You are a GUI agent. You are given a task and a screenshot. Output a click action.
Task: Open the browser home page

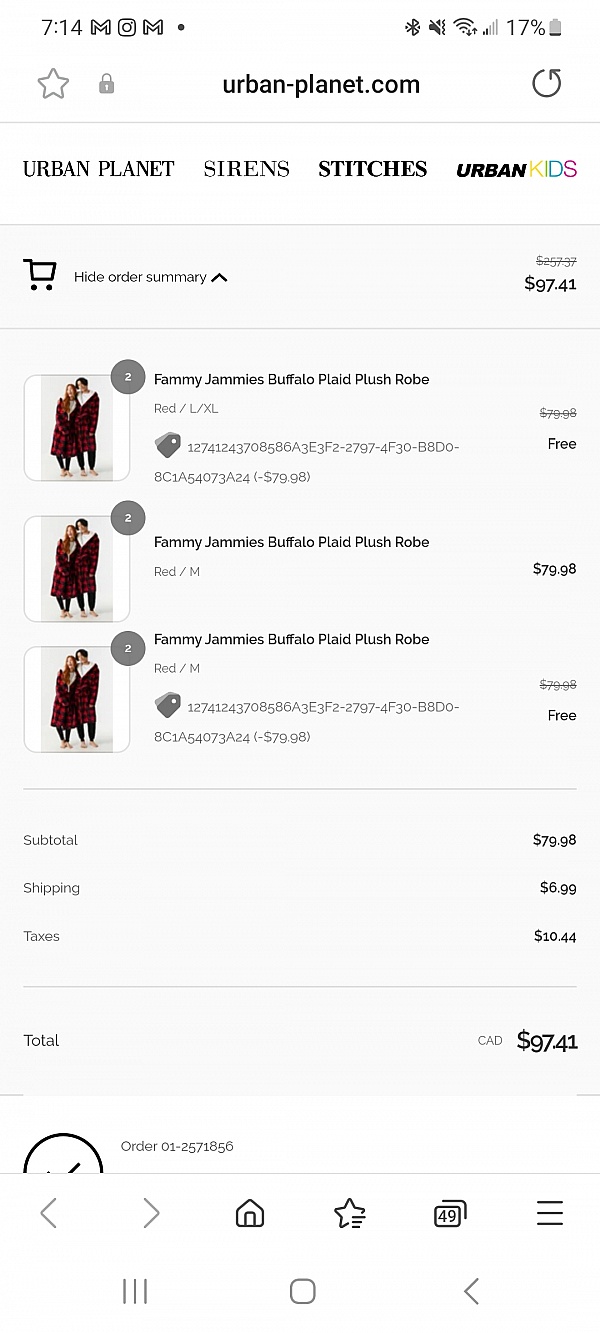click(x=249, y=1214)
